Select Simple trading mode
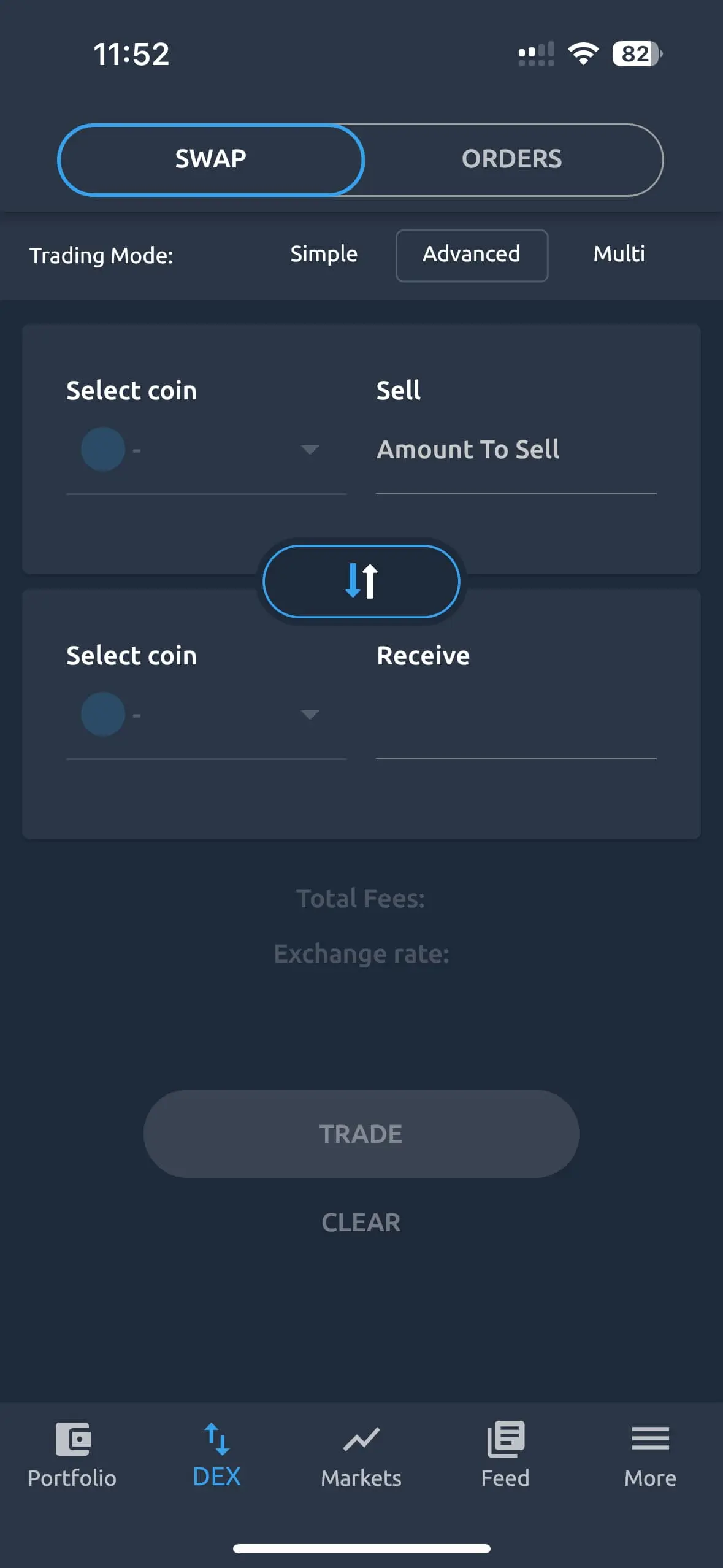 pyautogui.click(x=323, y=254)
